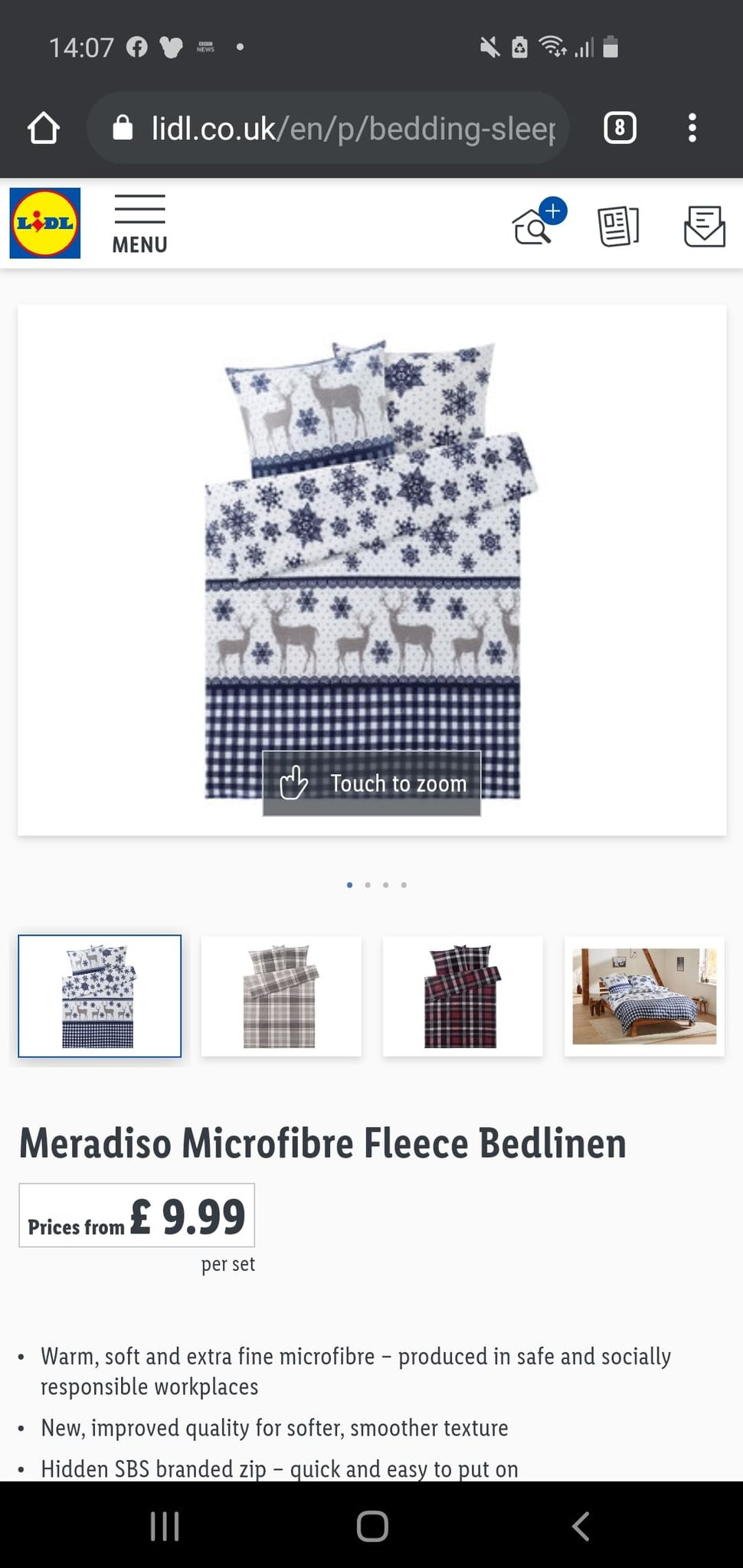The width and height of the screenshot is (743, 1568).
Task: Select the red tartan bedlinen thumbnail
Action: [x=463, y=996]
